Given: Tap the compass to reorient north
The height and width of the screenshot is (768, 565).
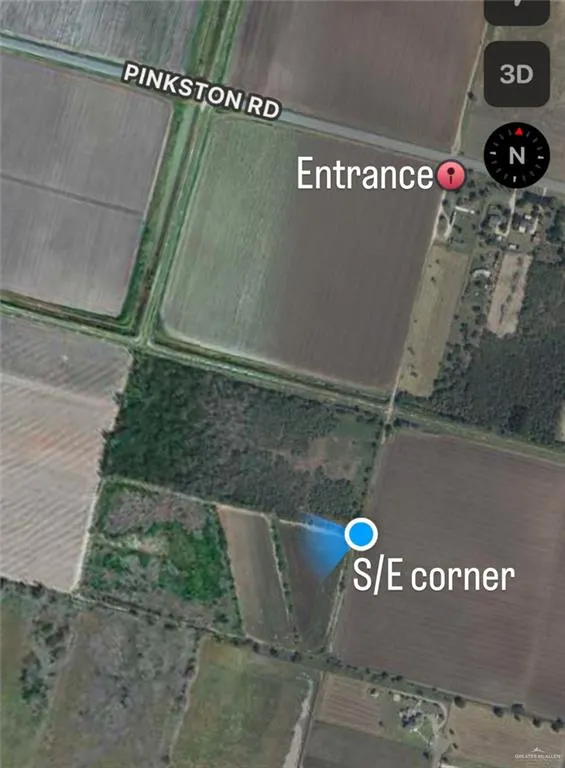Looking at the screenshot, I should point(517,155).
